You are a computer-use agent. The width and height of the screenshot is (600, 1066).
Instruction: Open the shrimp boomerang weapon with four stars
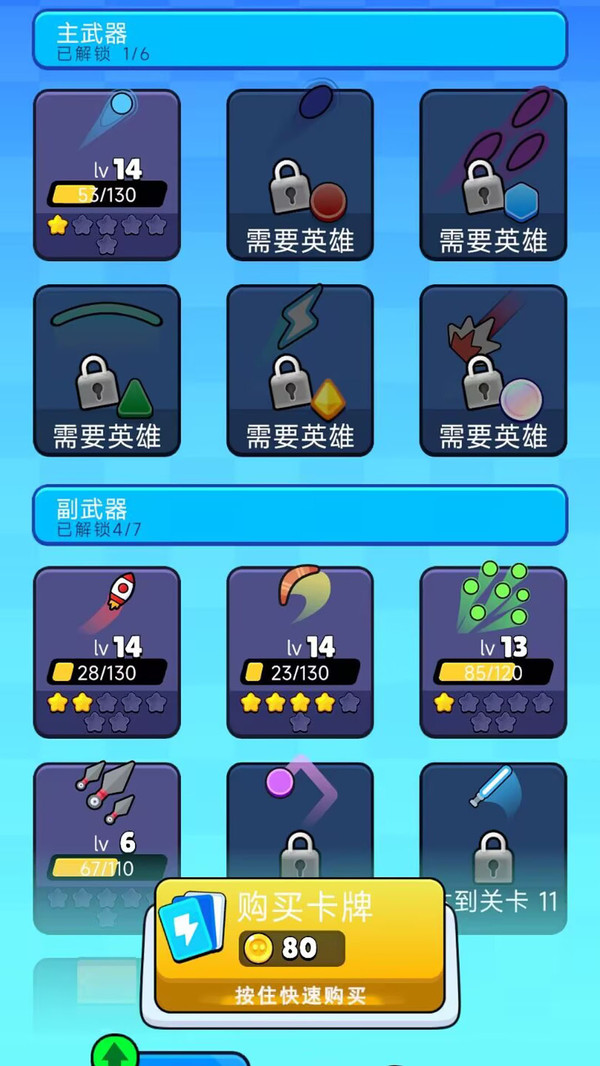coord(300,653)
